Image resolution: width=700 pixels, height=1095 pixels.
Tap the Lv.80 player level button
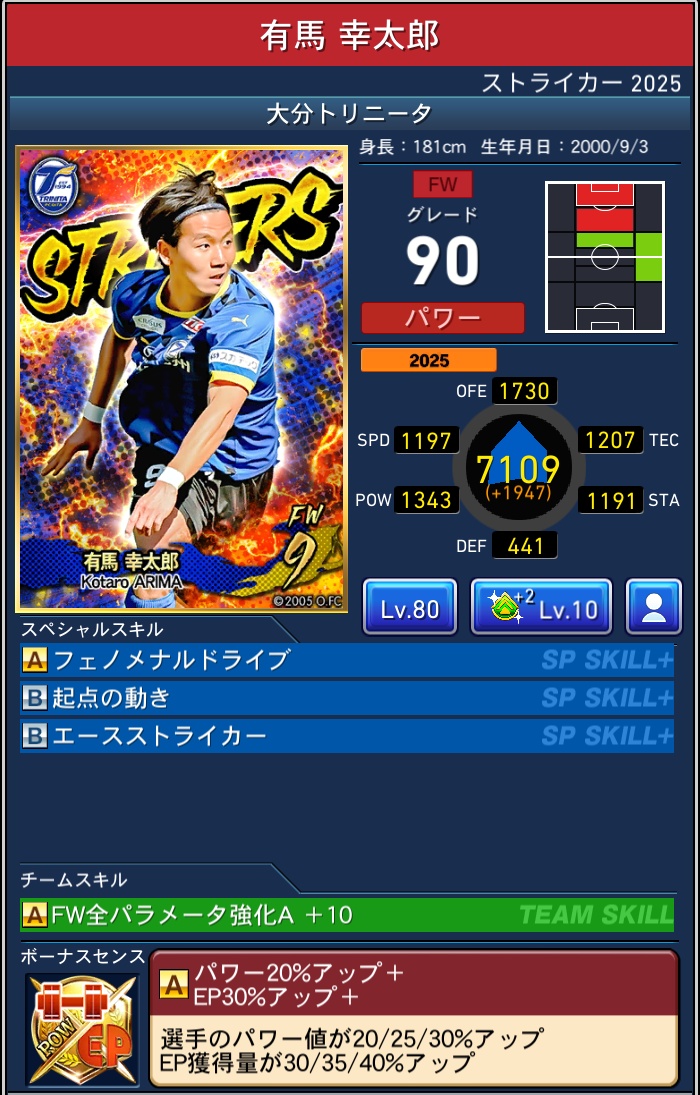click(409, 607)
